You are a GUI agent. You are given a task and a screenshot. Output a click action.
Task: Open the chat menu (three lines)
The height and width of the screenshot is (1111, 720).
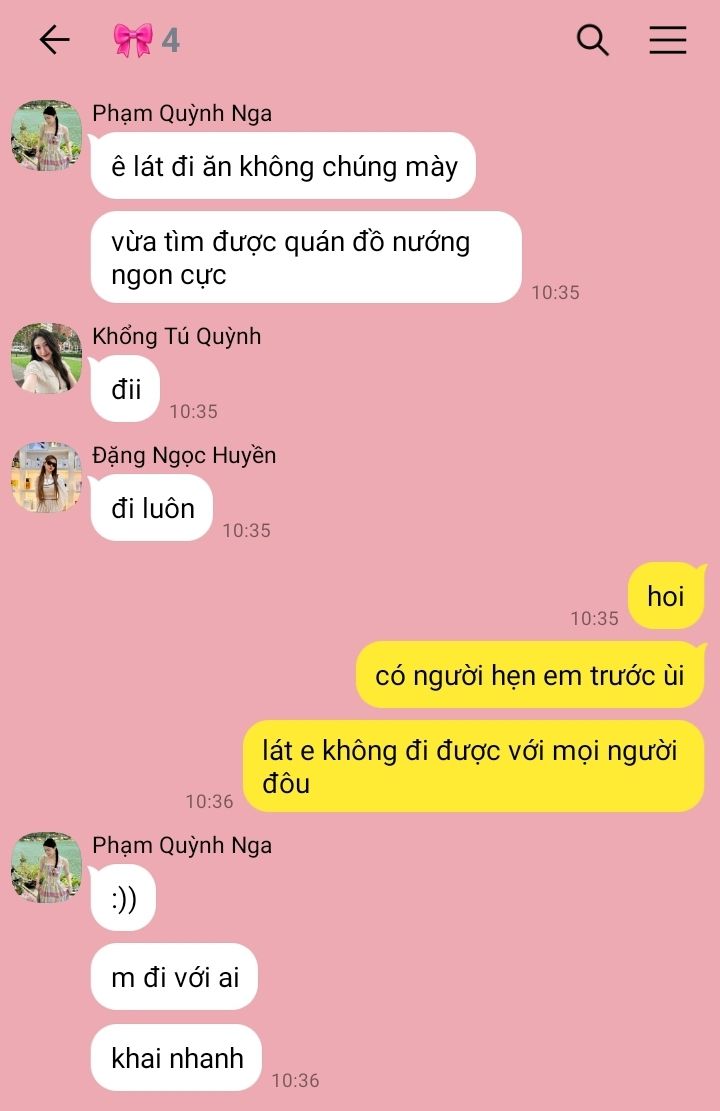click(x=667, y=40)
